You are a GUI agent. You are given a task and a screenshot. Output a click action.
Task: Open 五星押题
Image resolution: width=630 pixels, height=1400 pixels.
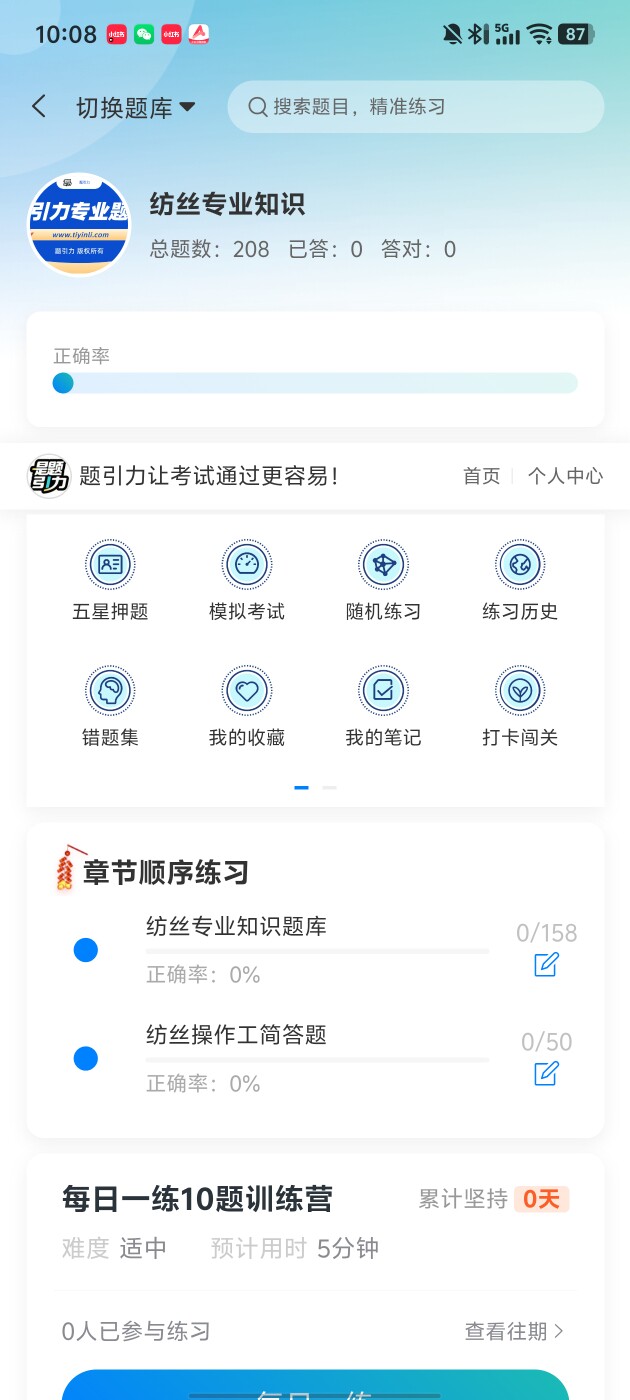coord(110,582)
